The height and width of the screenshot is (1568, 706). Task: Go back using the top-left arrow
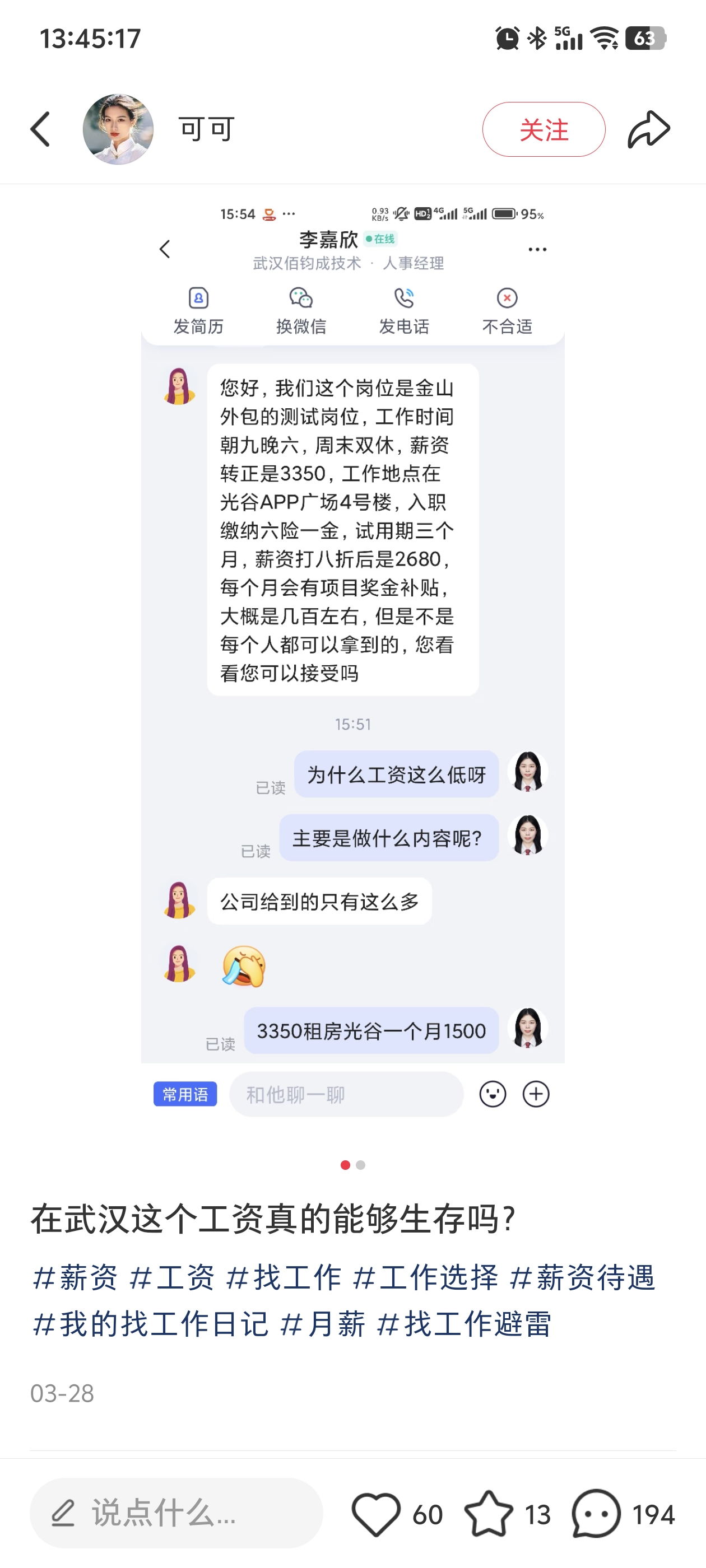click(x=40, y=129)
